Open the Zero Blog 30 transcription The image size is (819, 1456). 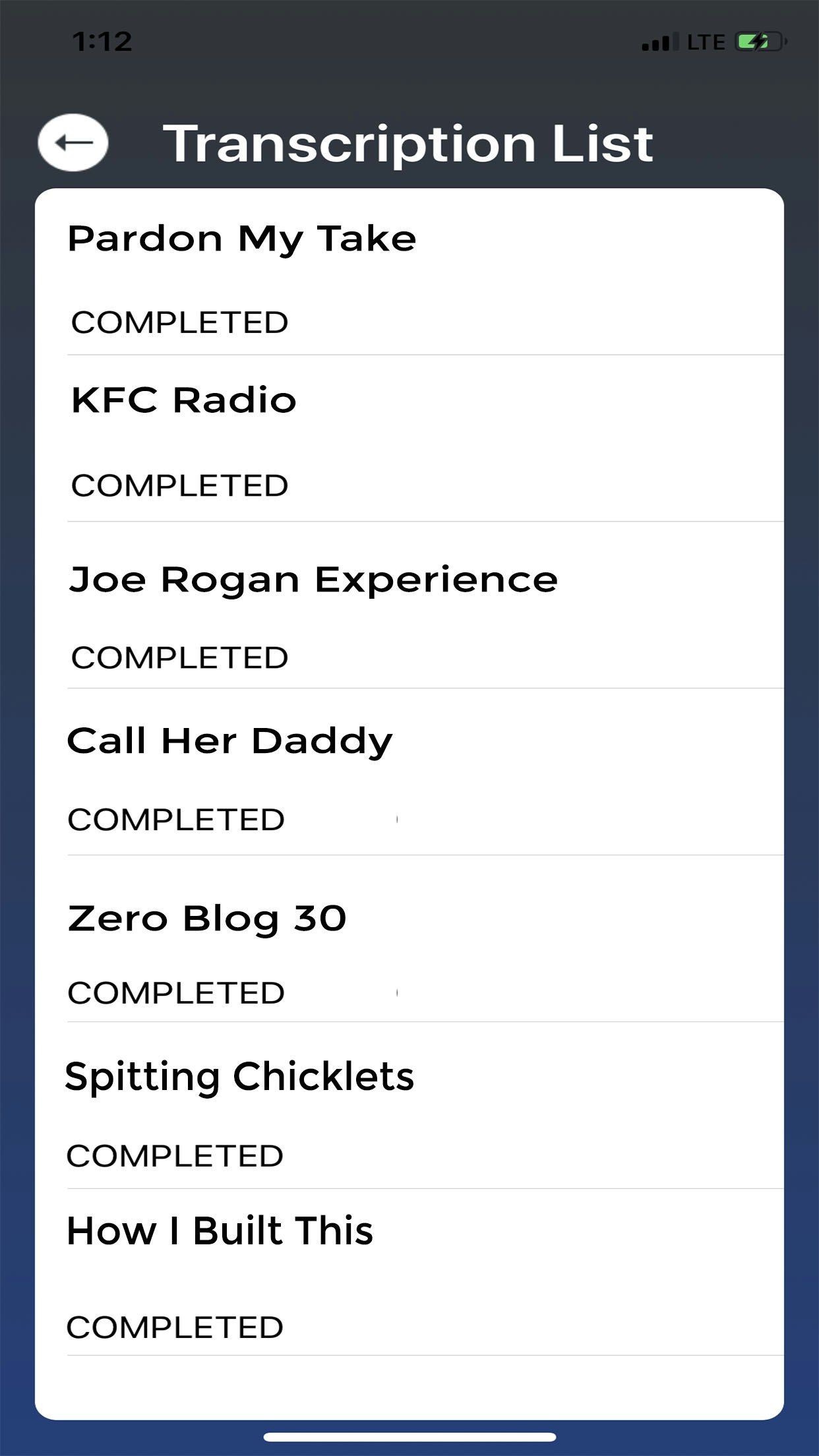pos(409,939)
